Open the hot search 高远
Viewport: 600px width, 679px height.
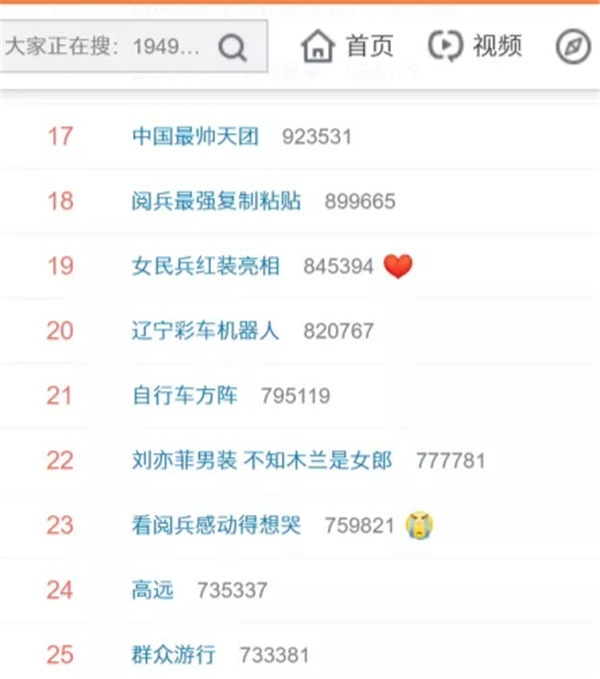pyautogui.click(x=153, y=590)
